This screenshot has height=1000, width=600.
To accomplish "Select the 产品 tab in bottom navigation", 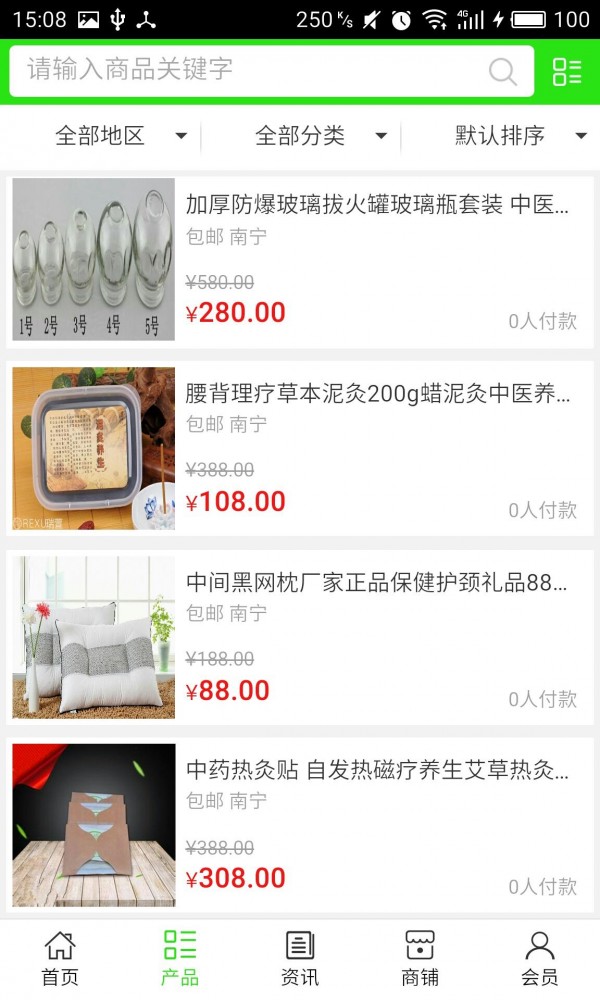I will pos(180,958).
